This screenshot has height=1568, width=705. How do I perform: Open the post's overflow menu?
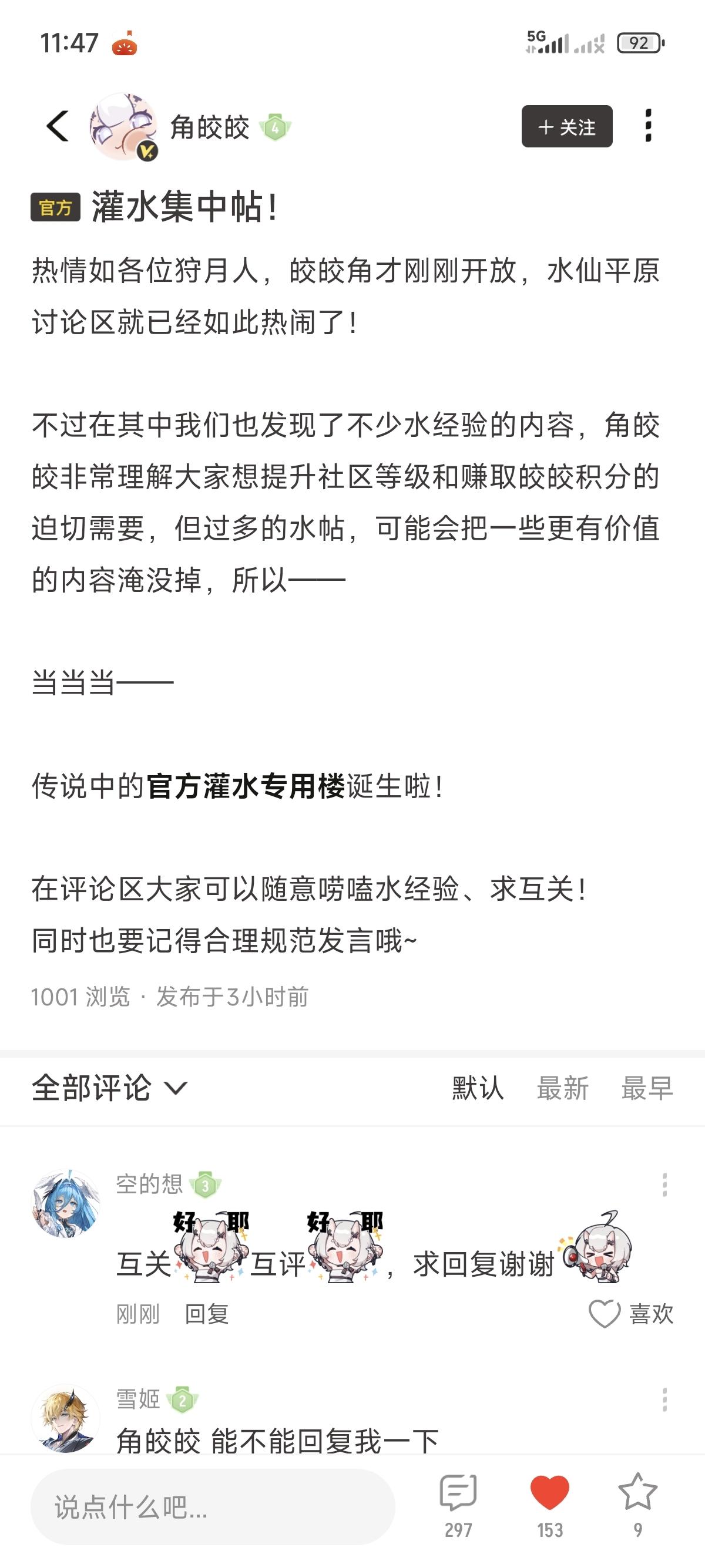[x=648, y=127]
